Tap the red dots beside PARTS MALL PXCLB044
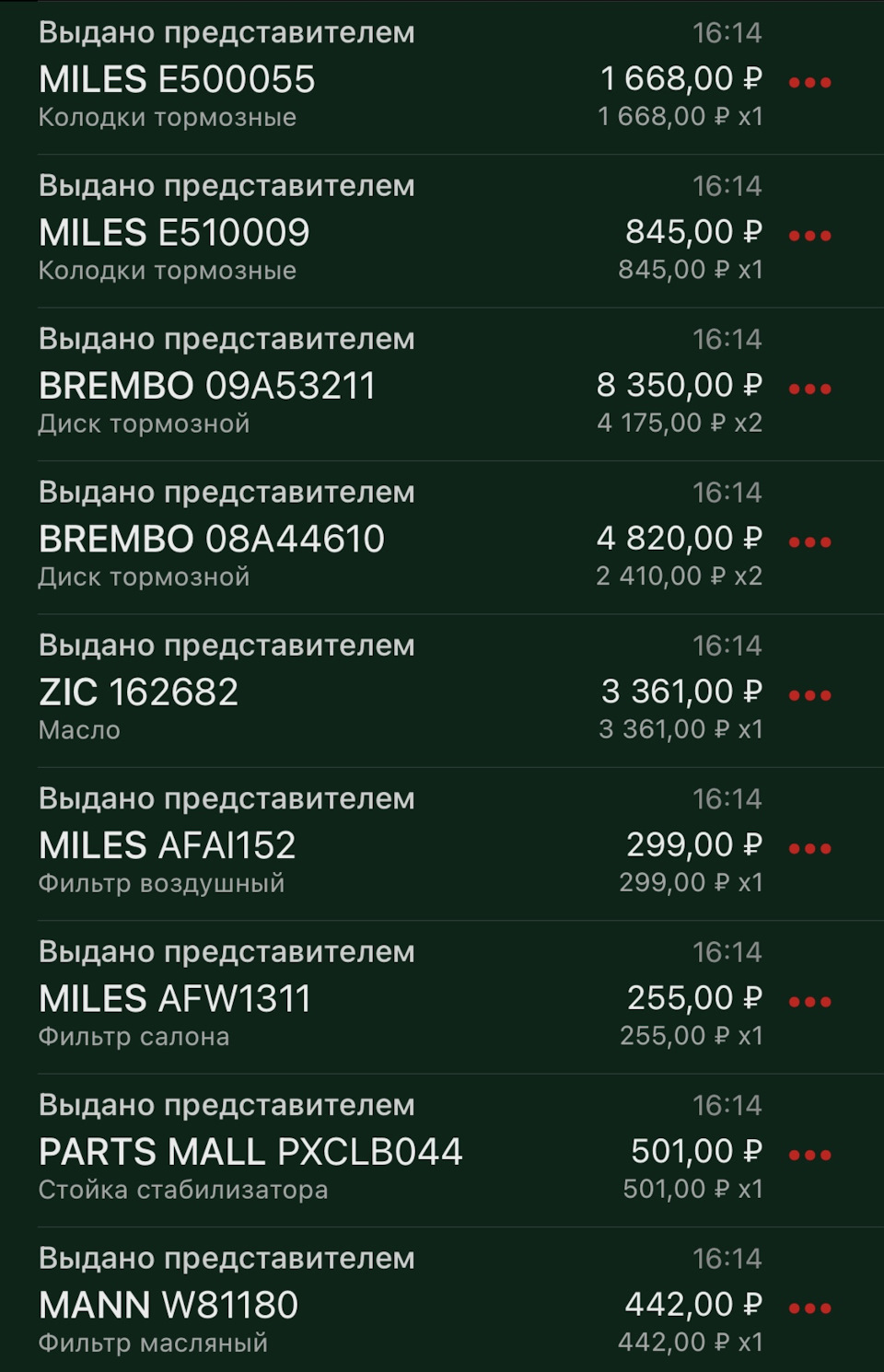The image size is (884, 1372). click(810, 1155)
